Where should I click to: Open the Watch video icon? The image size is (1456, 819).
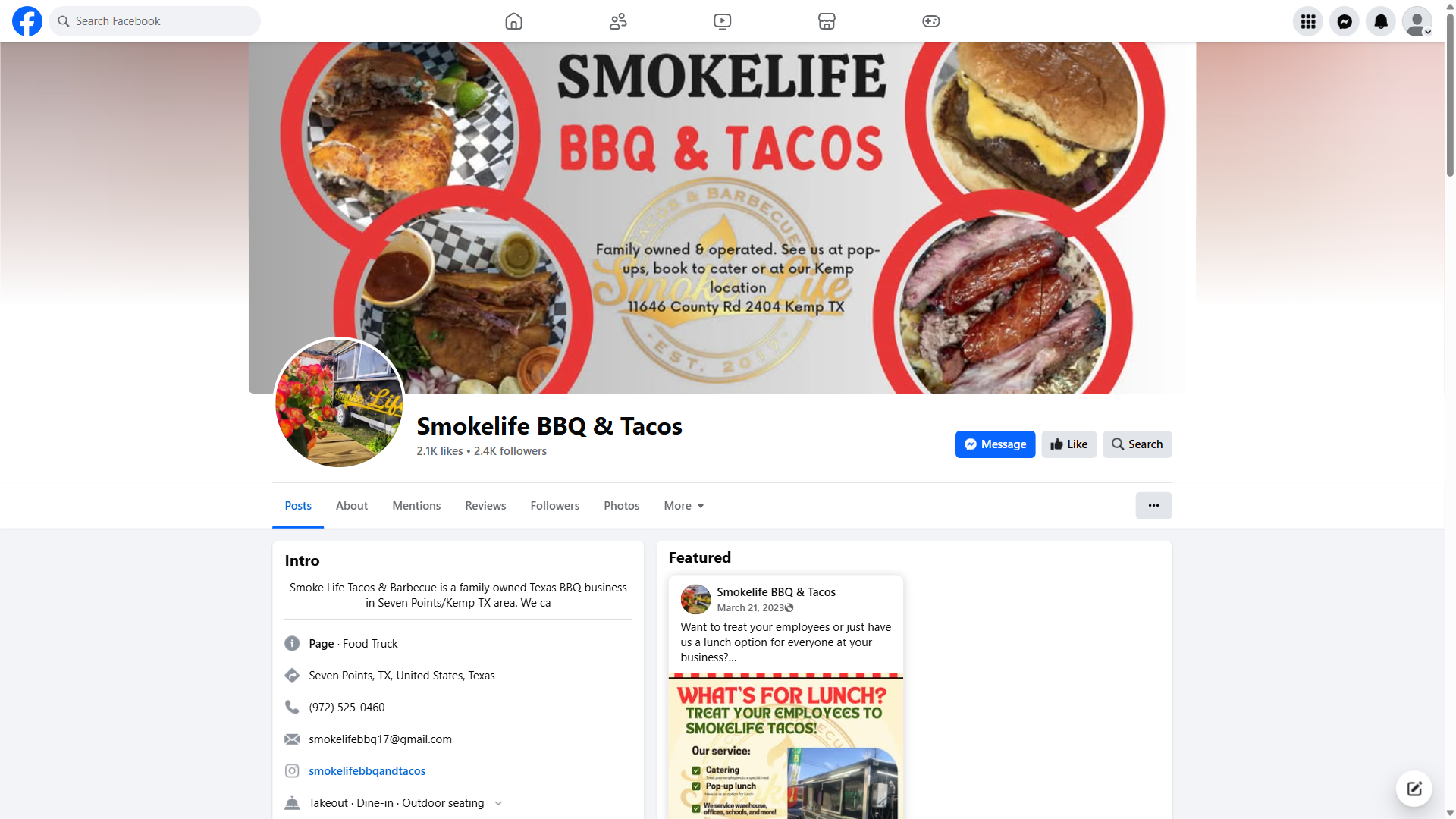pos(722,21)
